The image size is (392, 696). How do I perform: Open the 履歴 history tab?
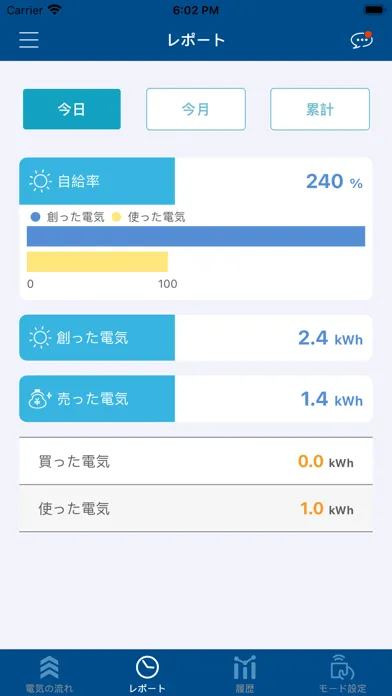tap(245, 673)
